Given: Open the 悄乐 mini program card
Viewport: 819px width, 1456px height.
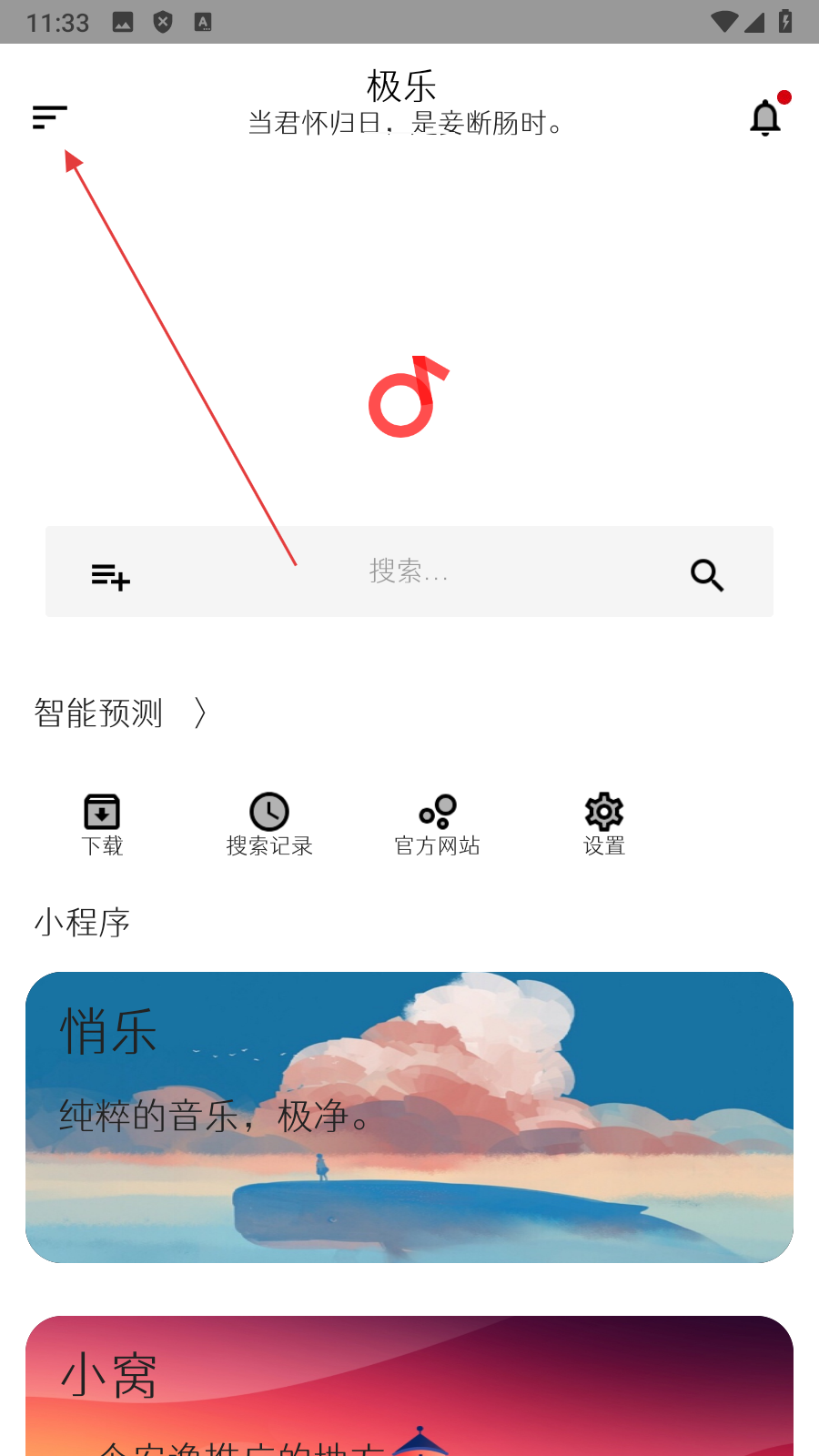Looking at the screenshot, I should click(409, 1117).
